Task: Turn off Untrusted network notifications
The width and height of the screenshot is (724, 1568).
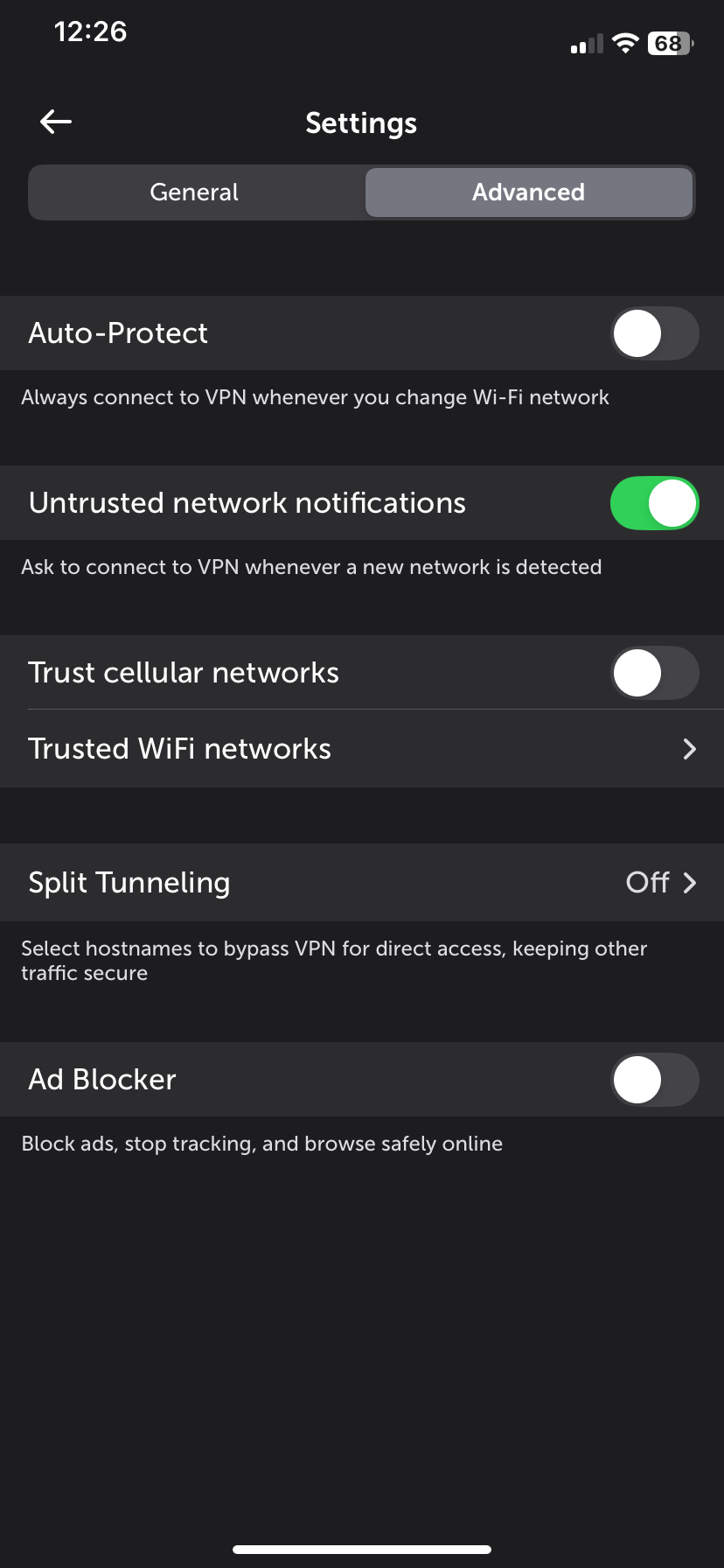Action: [654, 503]
